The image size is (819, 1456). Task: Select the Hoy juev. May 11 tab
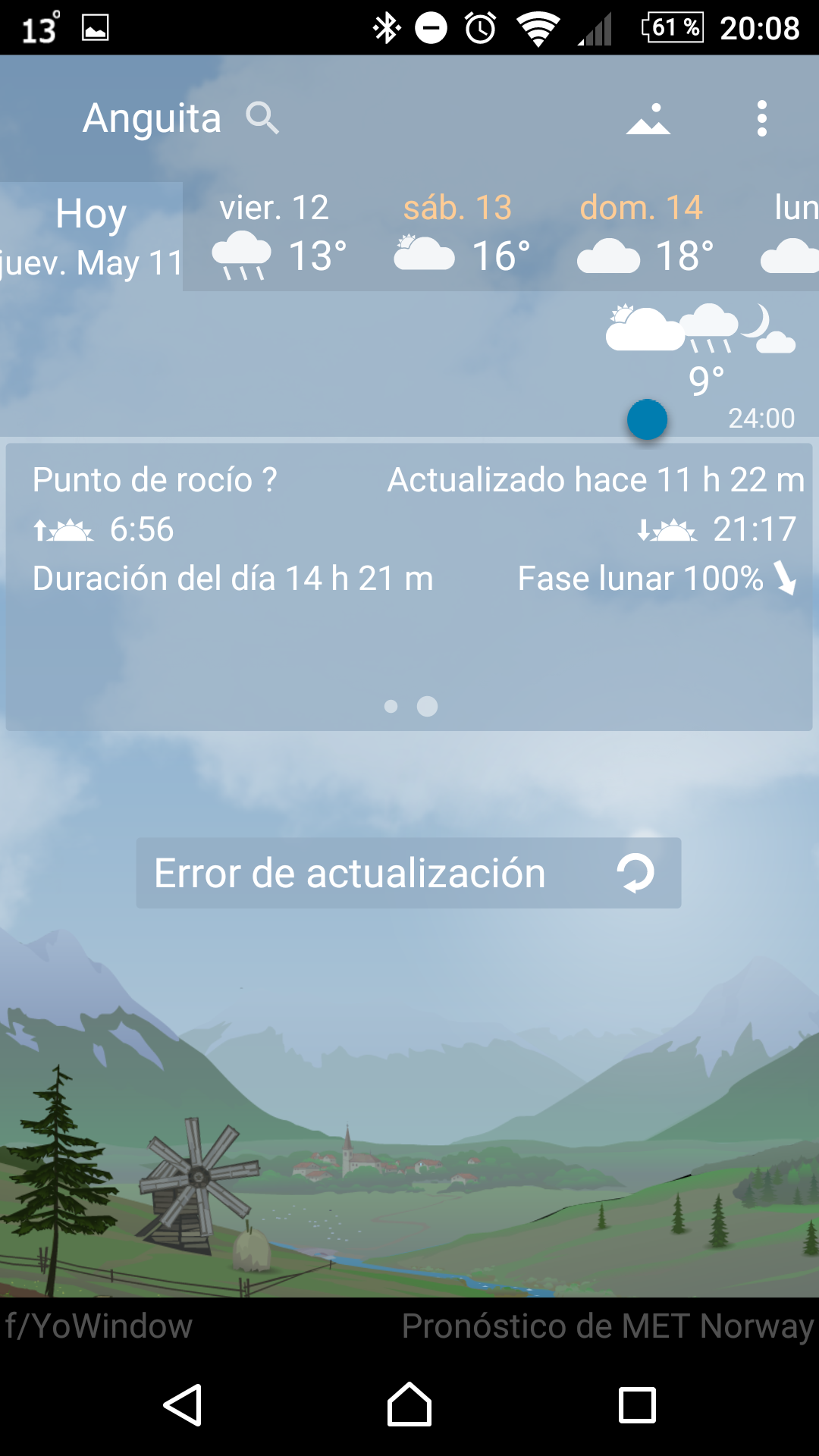point(91,237)
